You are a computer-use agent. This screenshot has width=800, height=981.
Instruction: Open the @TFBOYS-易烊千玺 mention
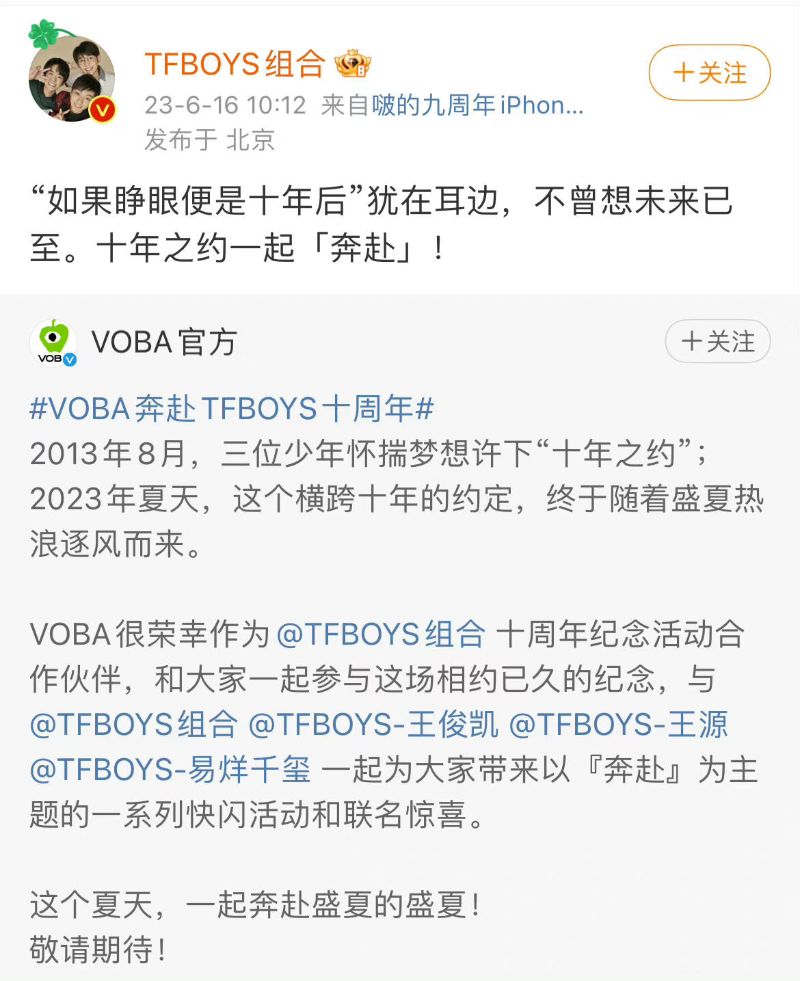tap(171, 769)
